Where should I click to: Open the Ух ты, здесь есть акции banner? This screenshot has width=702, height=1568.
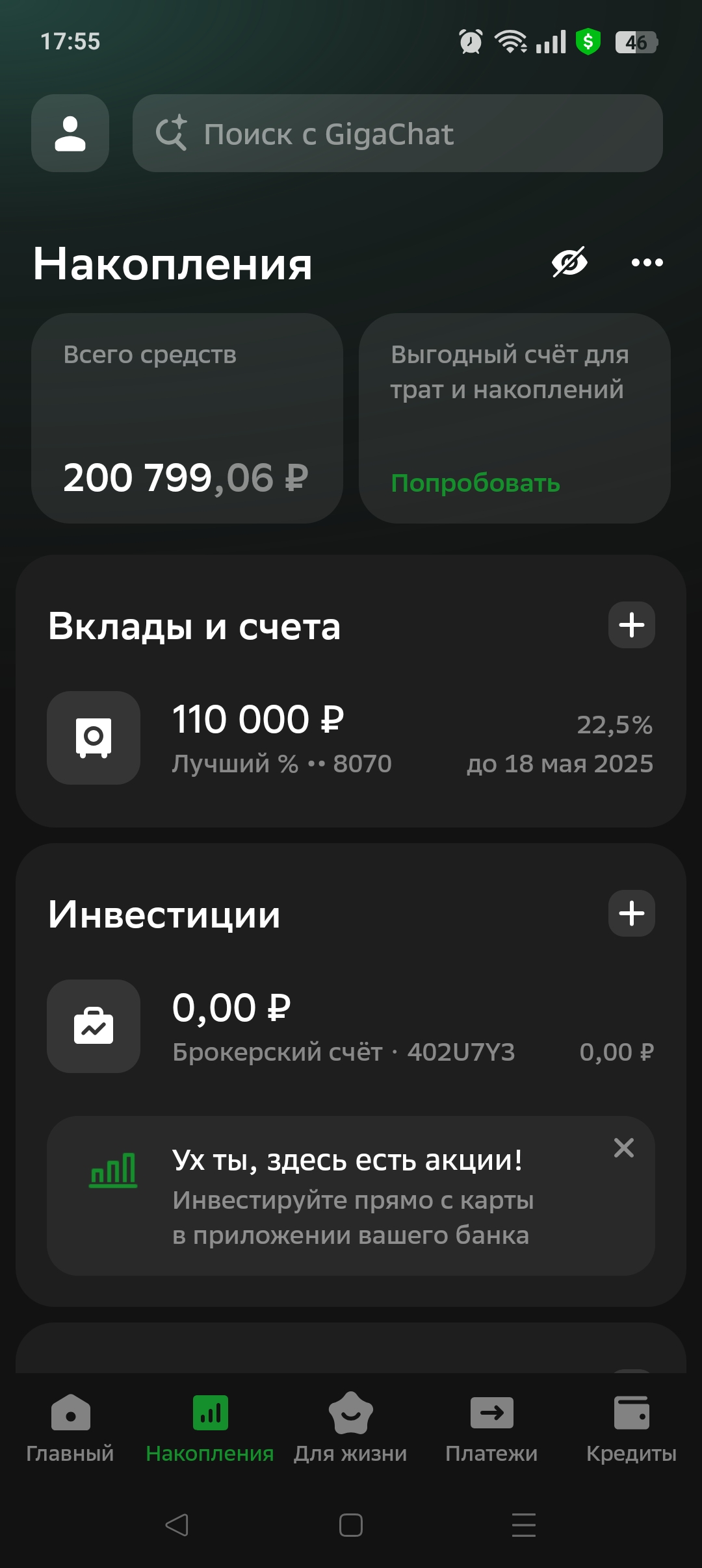point(351,1196)
